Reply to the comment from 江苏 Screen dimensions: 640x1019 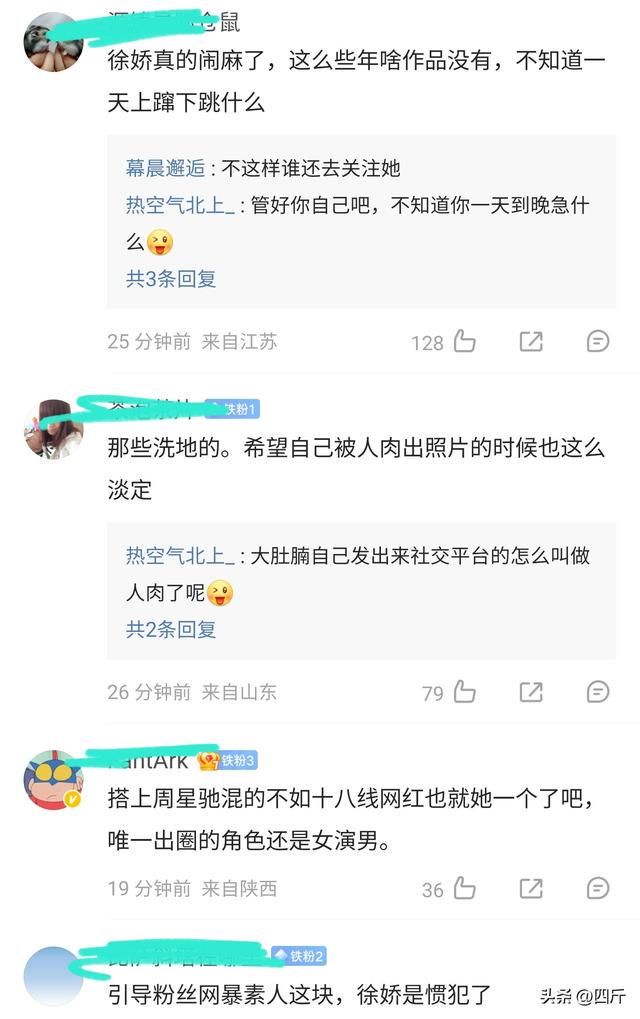597,342
